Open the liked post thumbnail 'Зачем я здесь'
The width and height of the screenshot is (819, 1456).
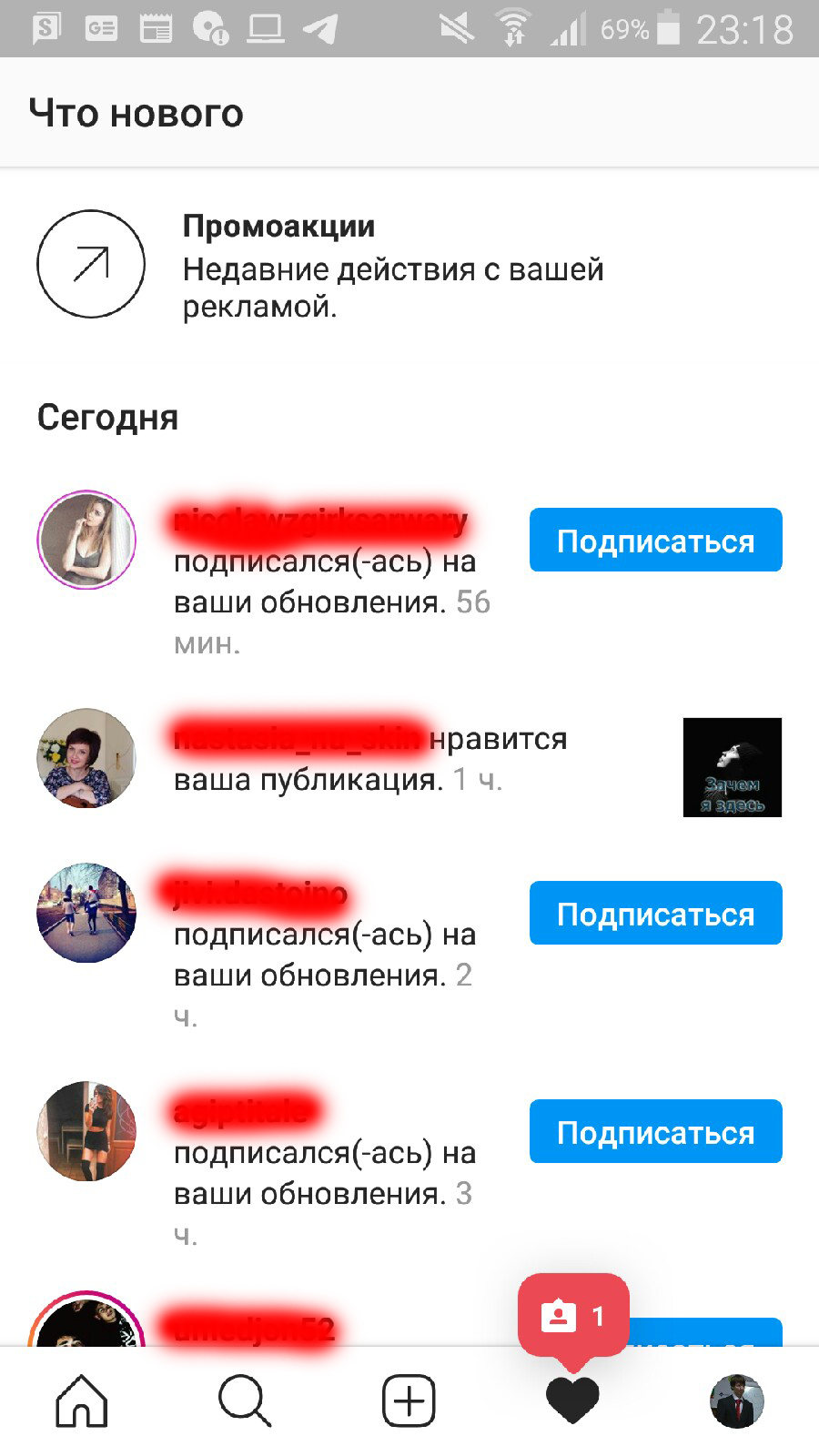coord(733,767)
